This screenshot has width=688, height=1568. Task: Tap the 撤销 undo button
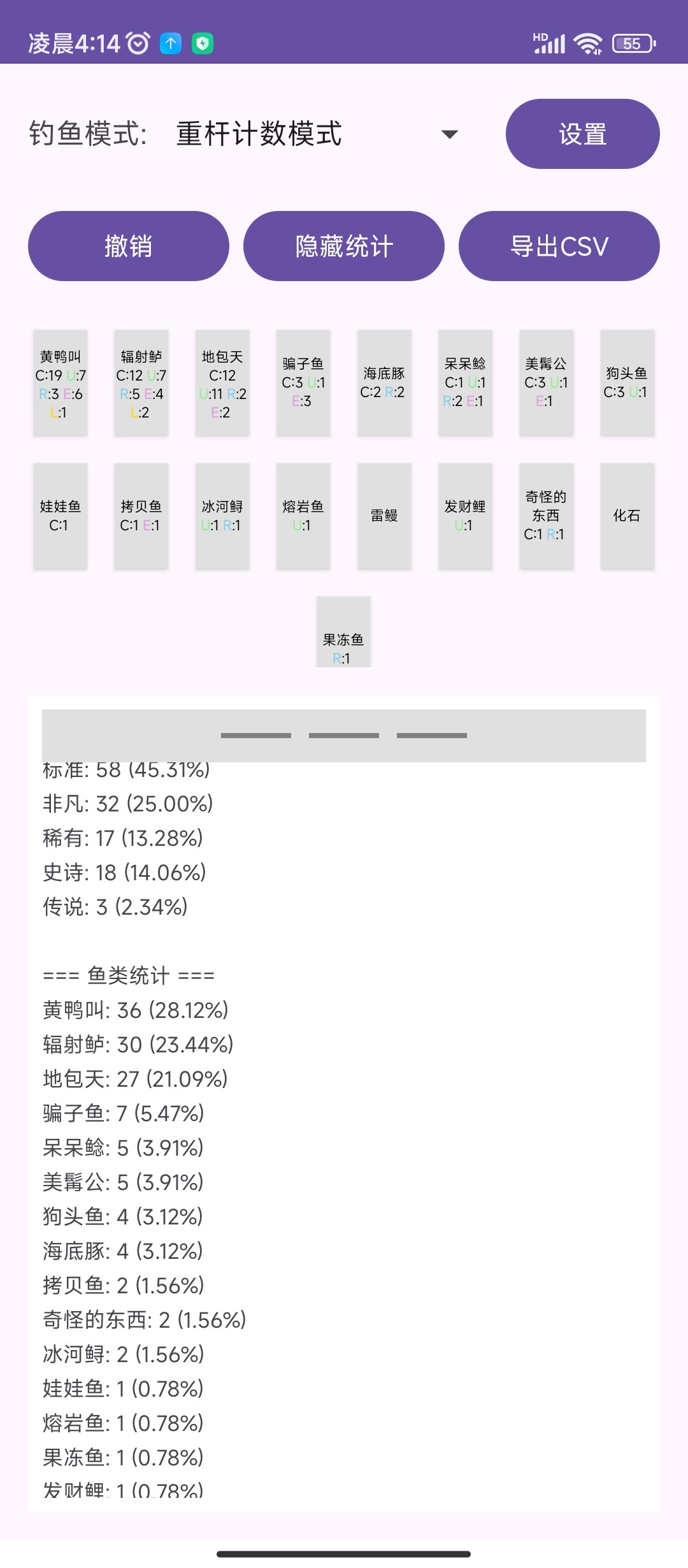(129, 246)
